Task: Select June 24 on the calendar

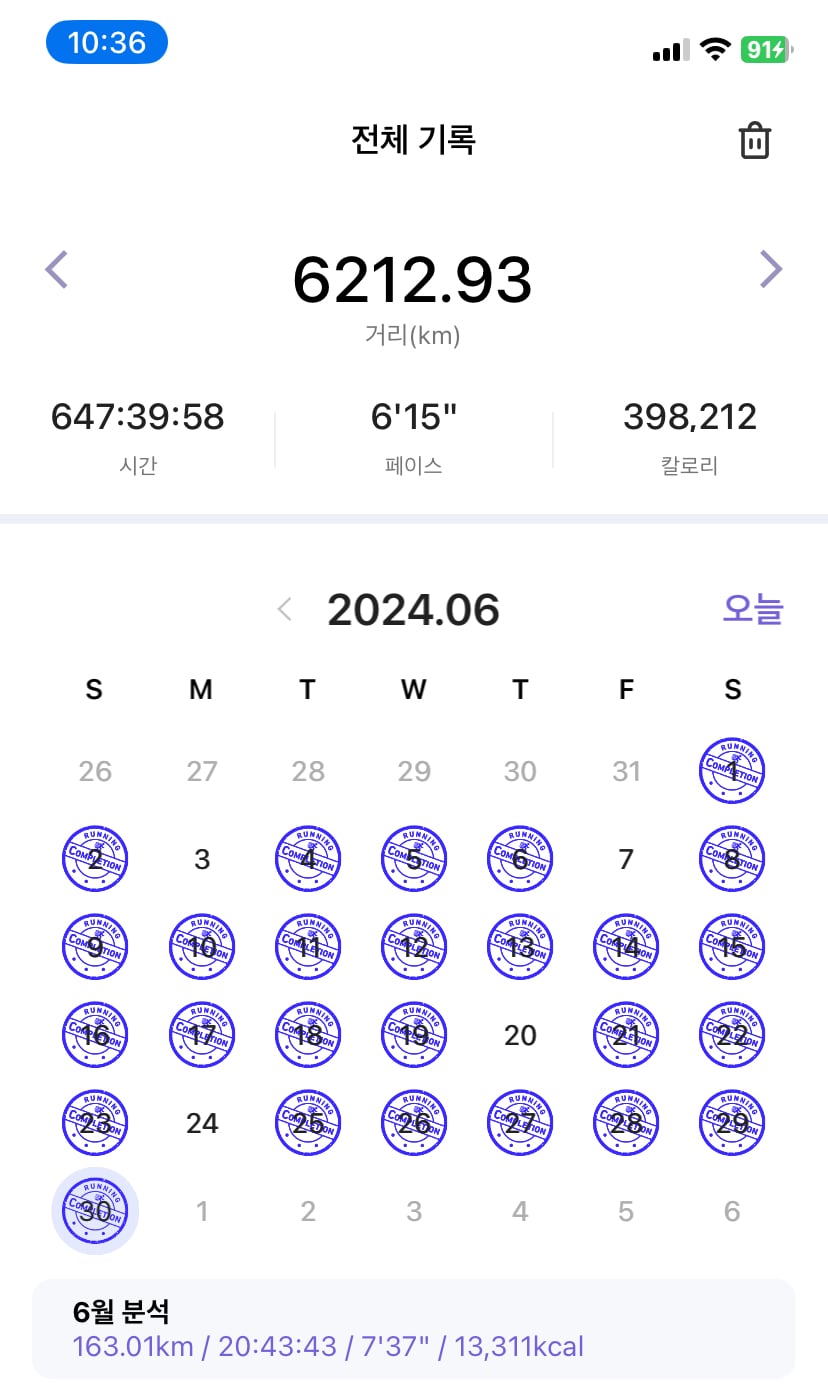Action: 202,1123
